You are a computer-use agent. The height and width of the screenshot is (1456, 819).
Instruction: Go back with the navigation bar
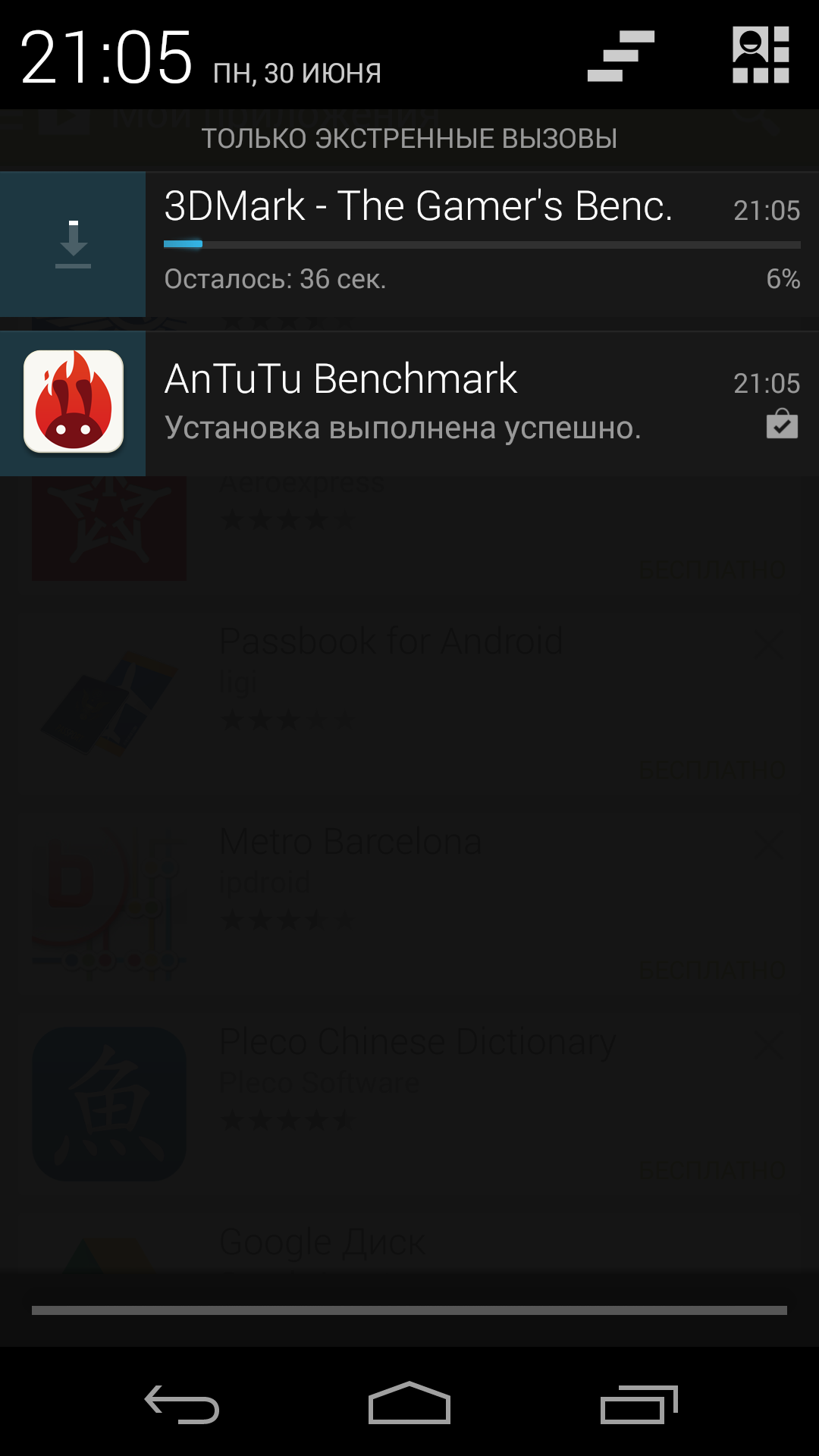pyautogui.click(x=182, y=1404)
